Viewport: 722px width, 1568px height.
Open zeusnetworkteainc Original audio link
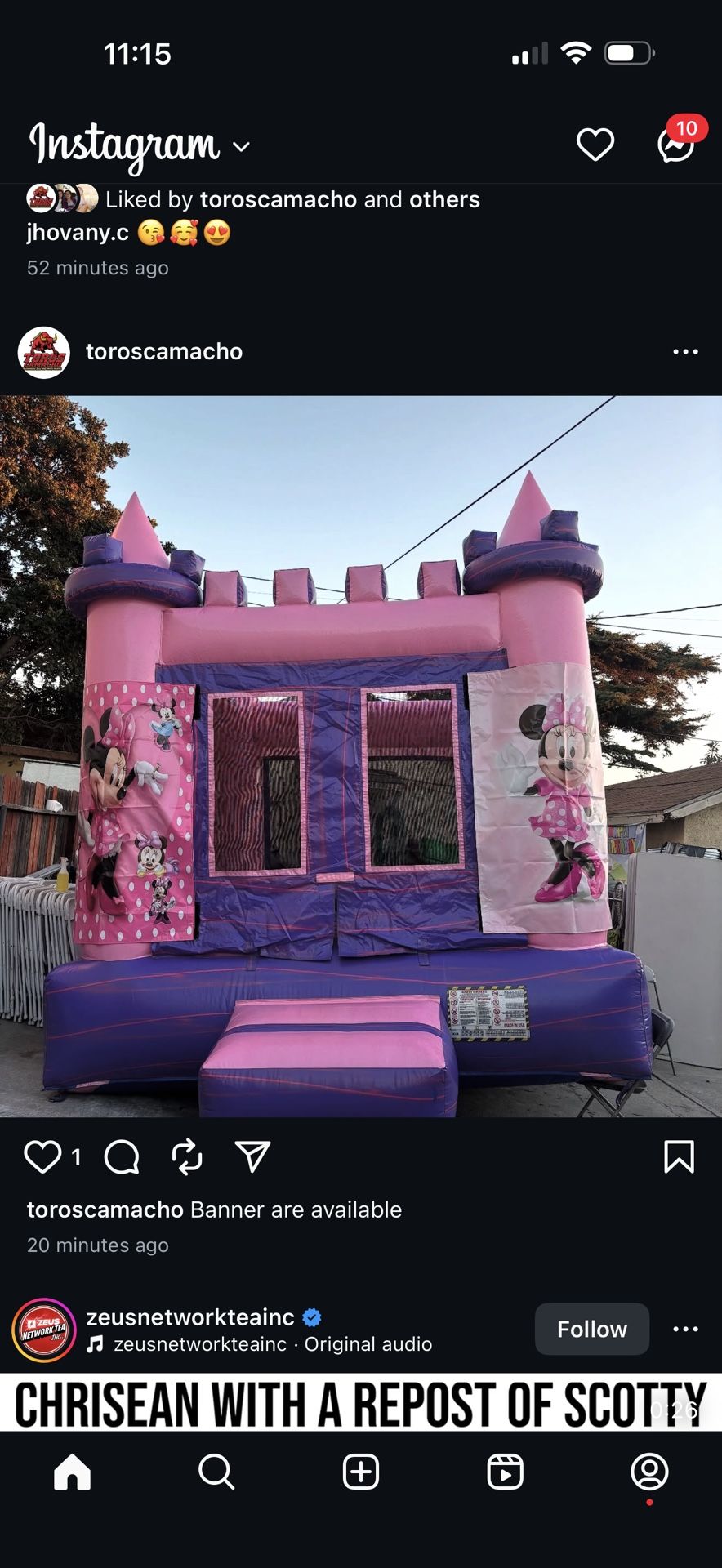pyautogui.click(x=273, y=1344)
